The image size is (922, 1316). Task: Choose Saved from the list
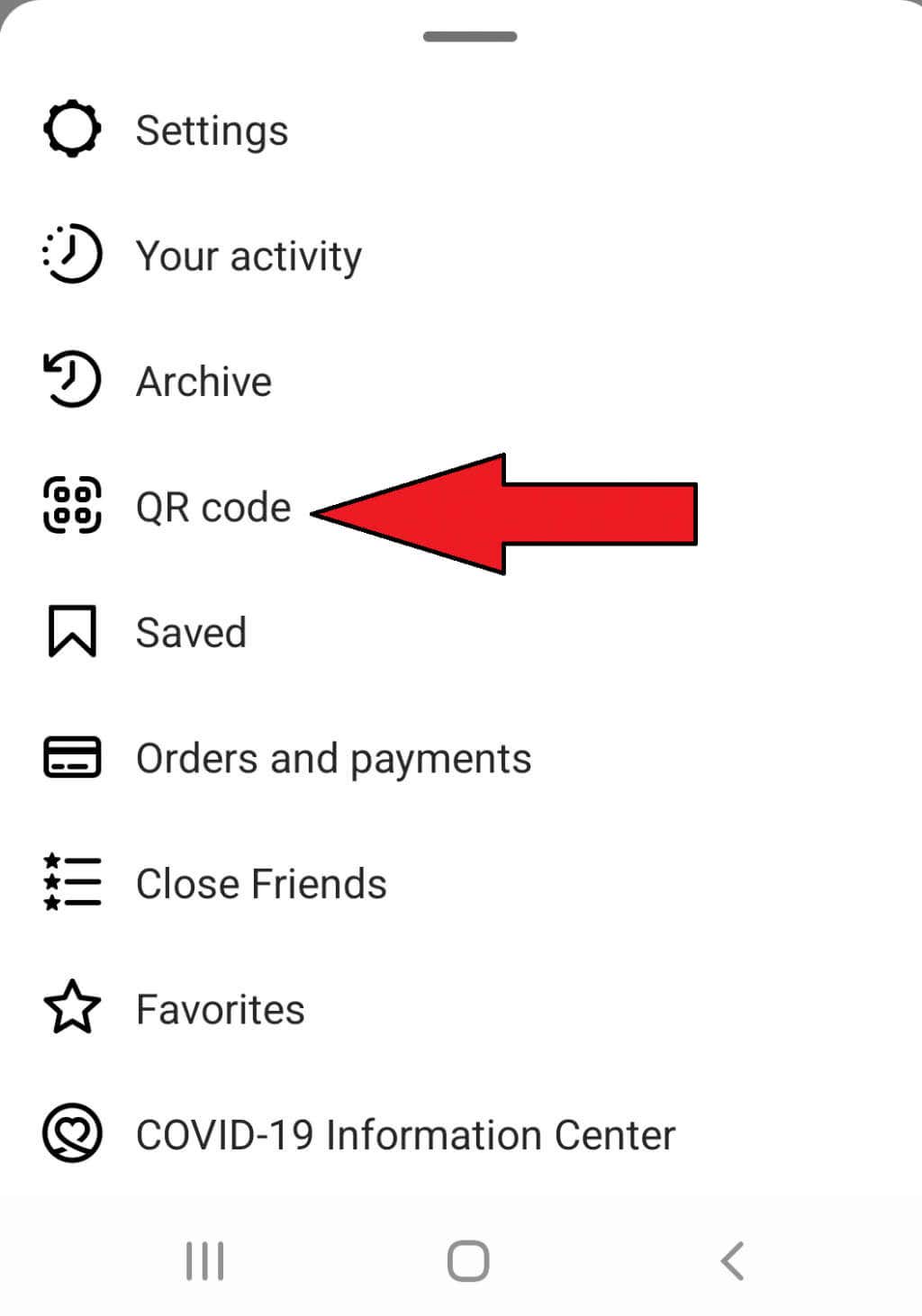pos(191,631)
